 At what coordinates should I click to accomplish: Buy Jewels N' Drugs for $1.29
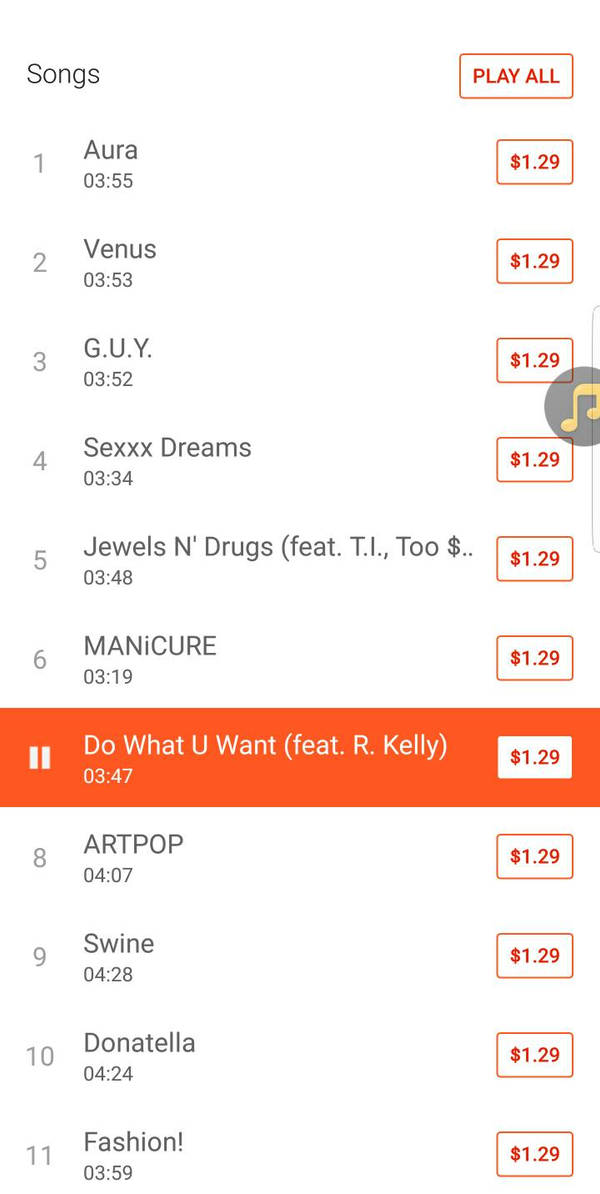(x=534, y=559)
